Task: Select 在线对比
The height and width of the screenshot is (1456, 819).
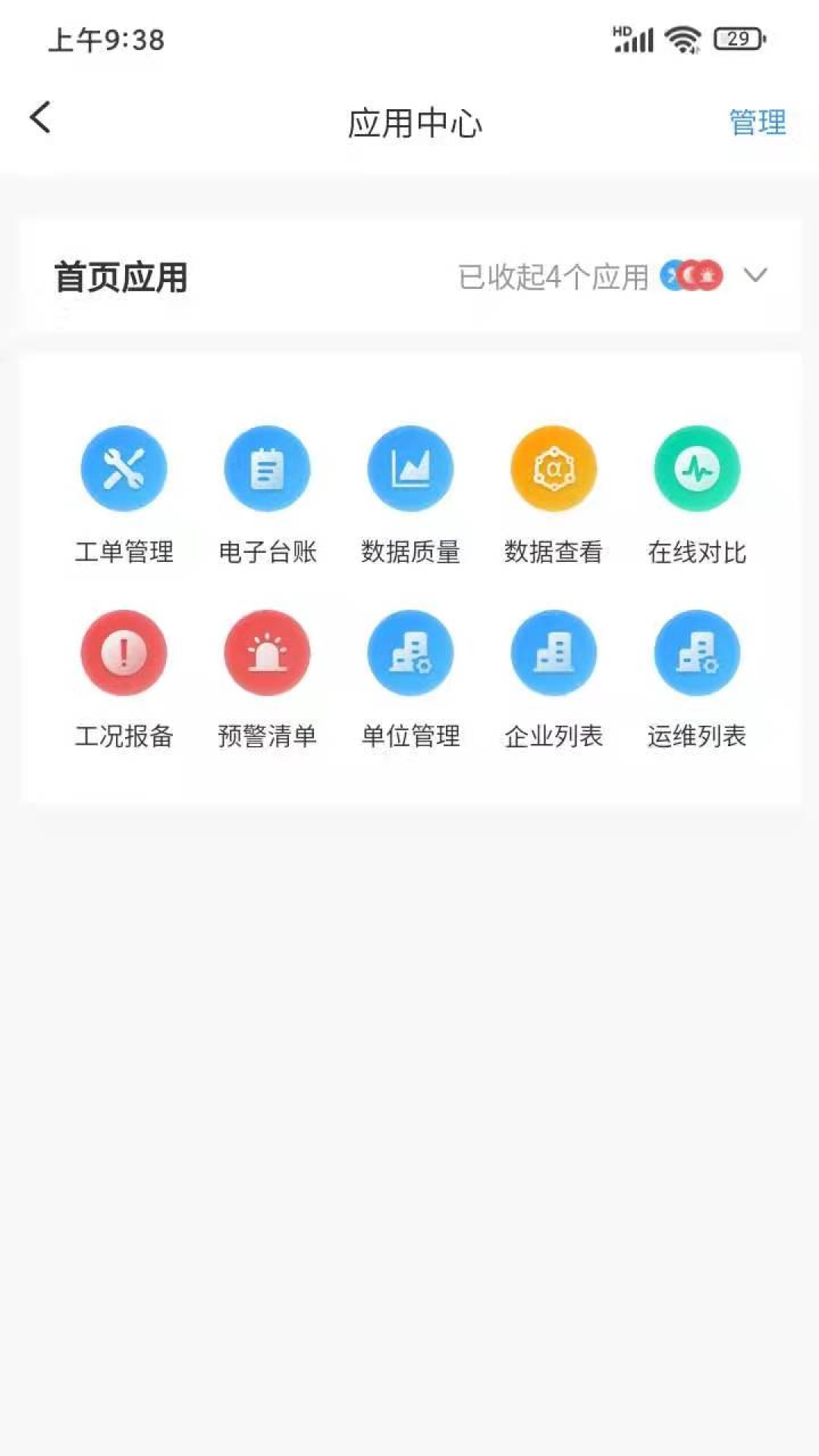Action: click(x=697, y=469)
